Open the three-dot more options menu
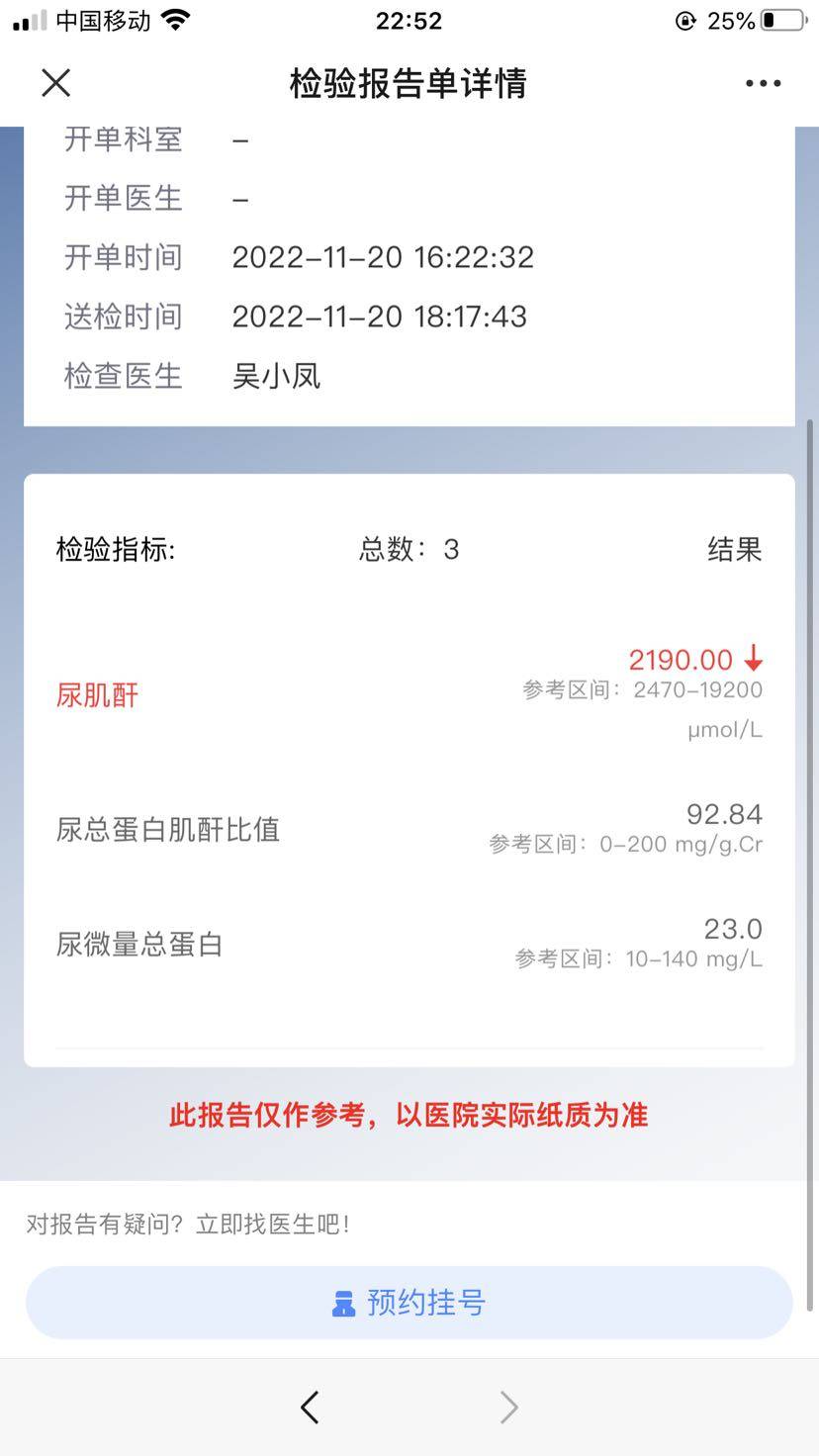Image resolution: width=819 pixels, height=1456 pixels. click(763, 84)
